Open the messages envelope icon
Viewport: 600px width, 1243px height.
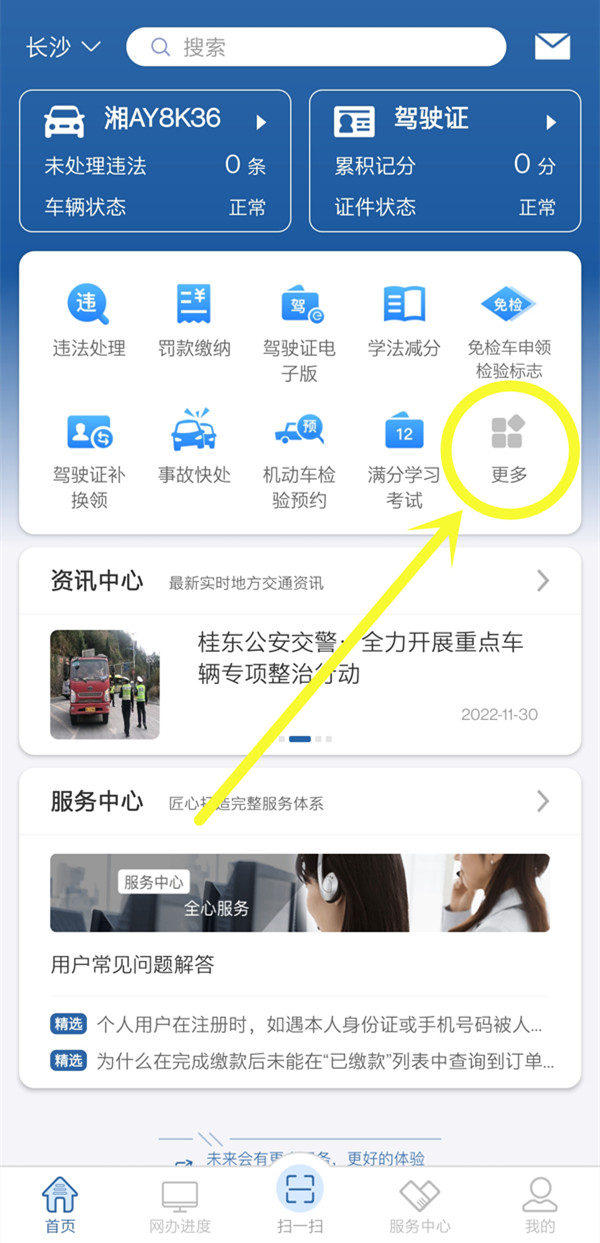pos(552,46)
